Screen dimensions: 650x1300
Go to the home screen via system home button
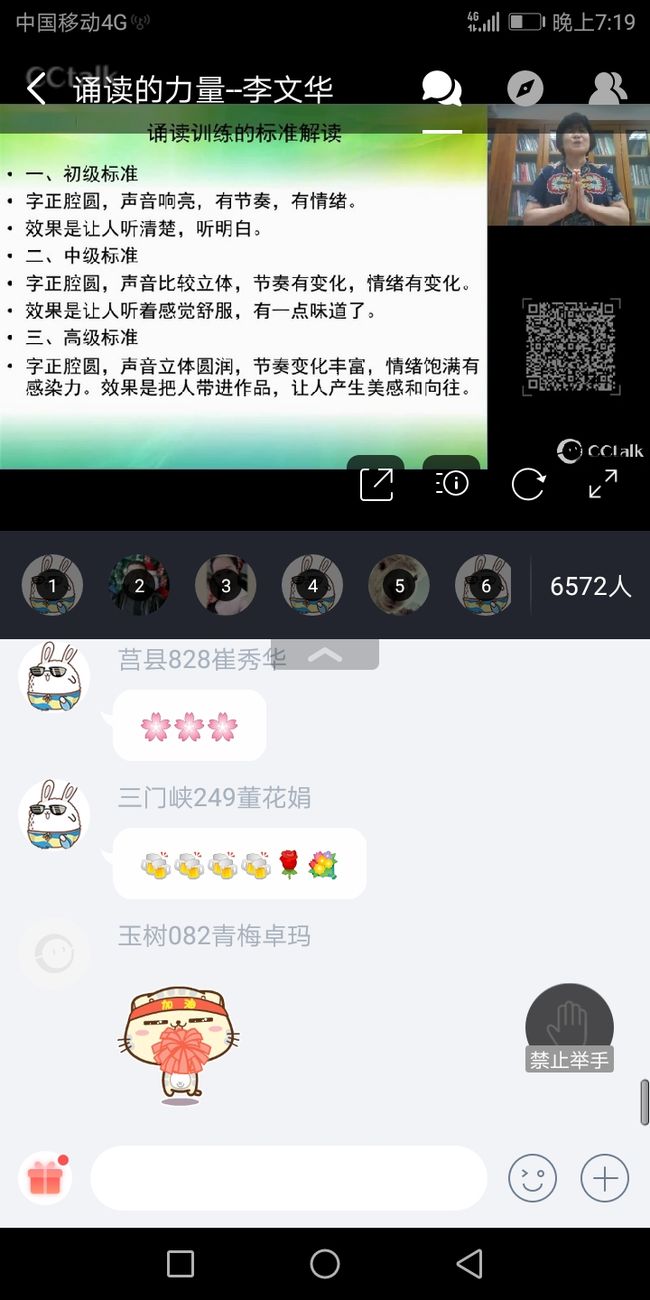pos(325,1264)
